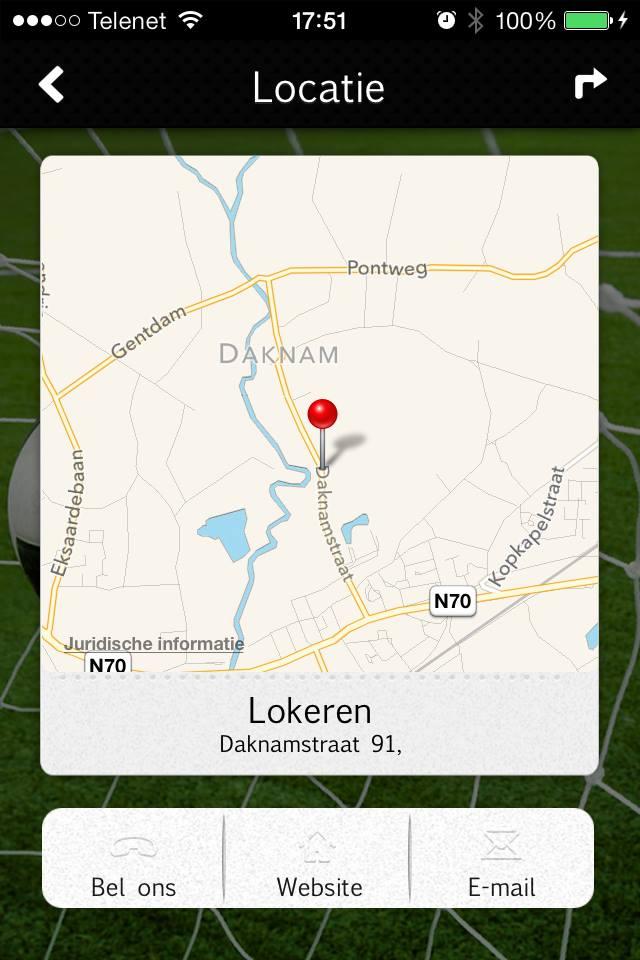Open the Website button
Screen dimensions: 640x960
pyautogui.click(x=319, y=859)
